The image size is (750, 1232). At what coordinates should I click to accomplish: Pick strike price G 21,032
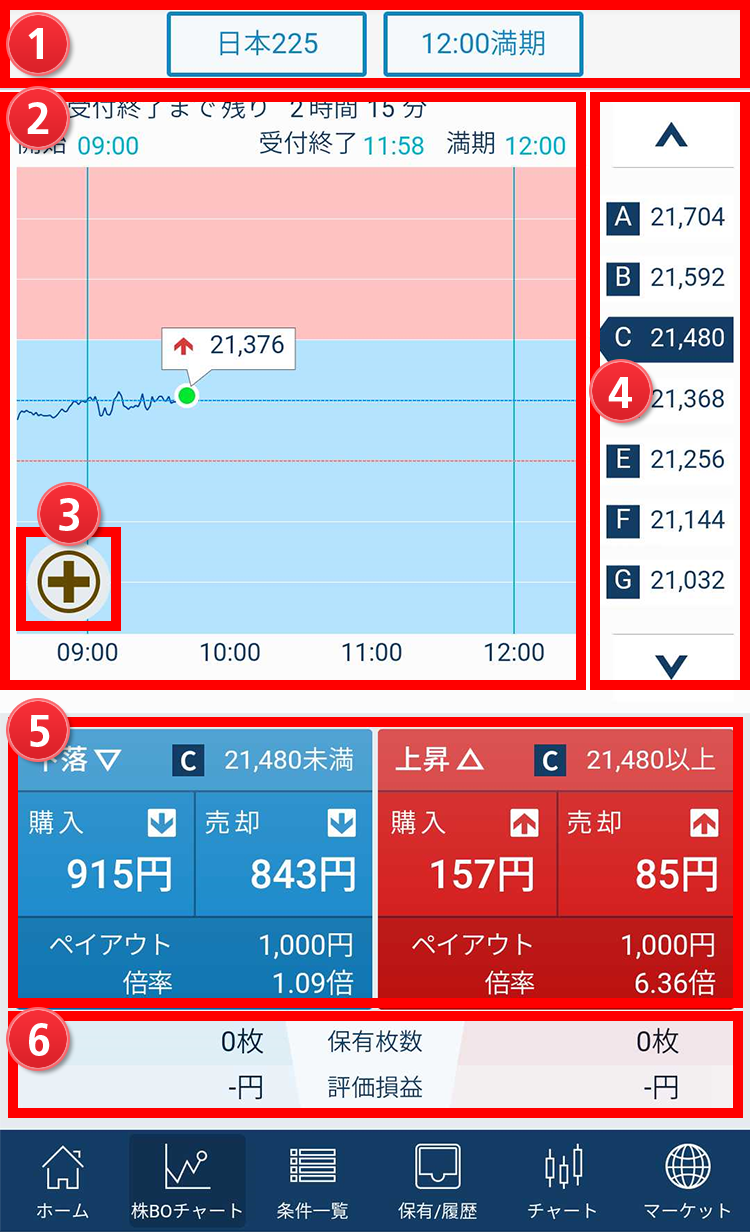coord(668,579)
